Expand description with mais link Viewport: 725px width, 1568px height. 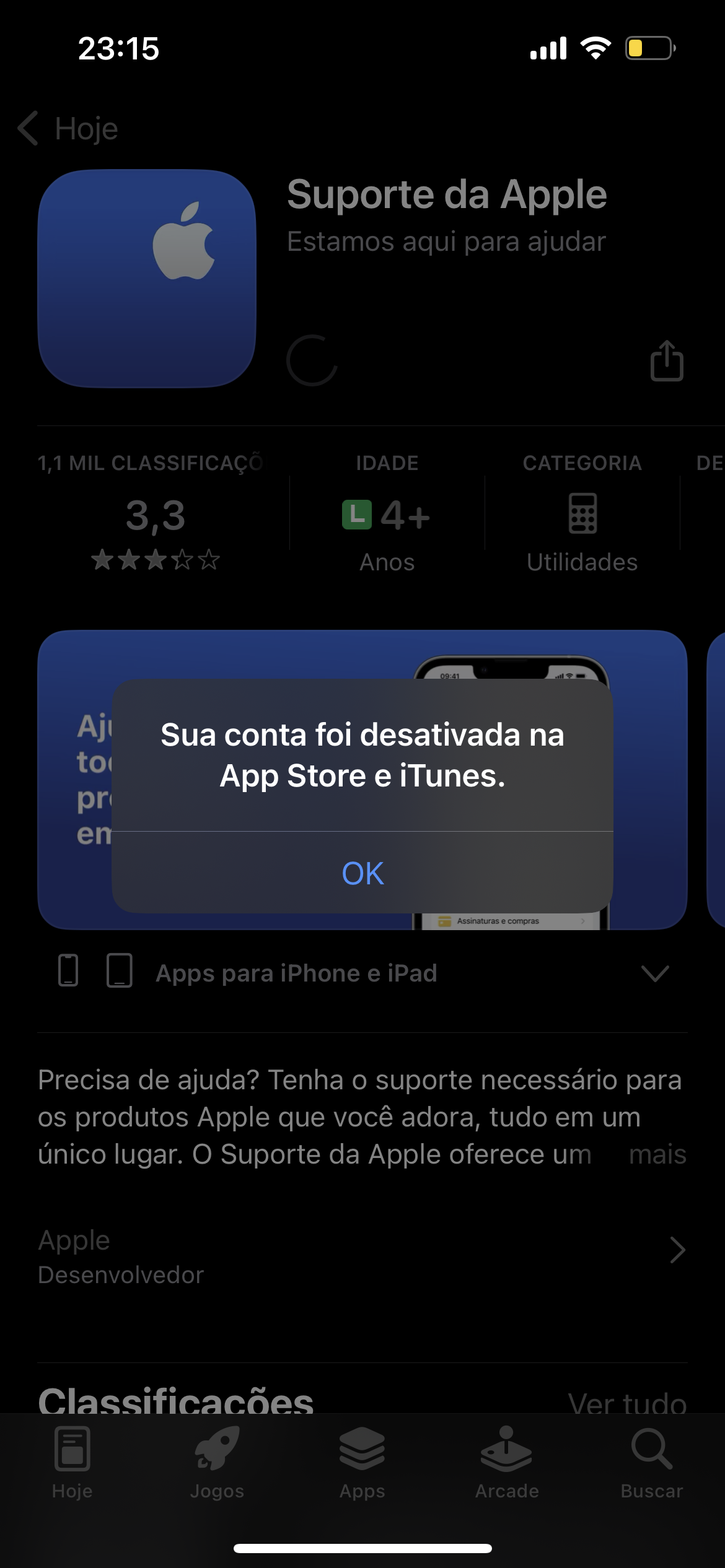click(x=657, y=1155)
